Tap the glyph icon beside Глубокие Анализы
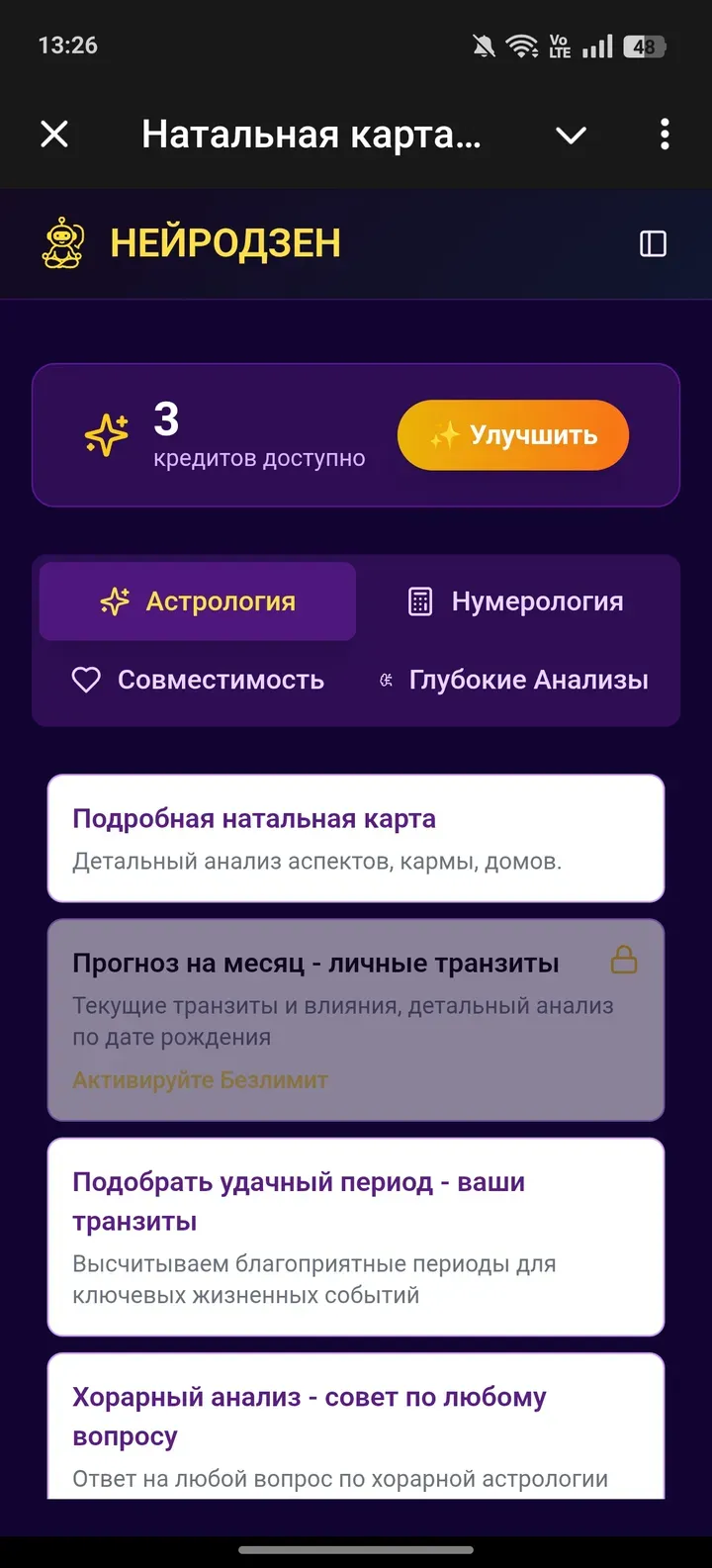712x1568 pixels. pos(386,680)
